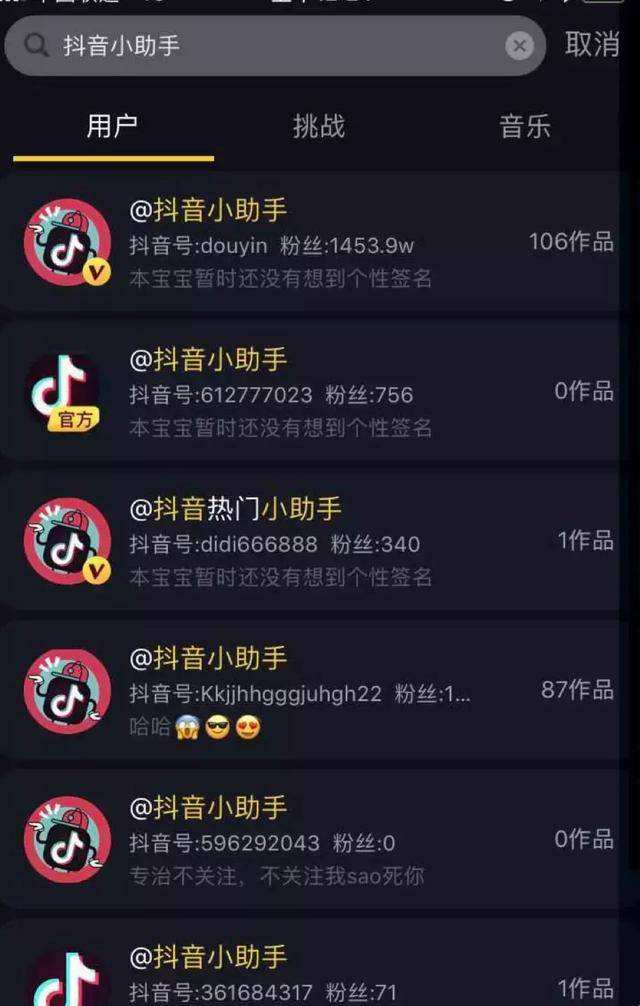This screenshot has height=1006, width=640.
Task: Tap the search field containing 抖音小助手
Action: 270,46
